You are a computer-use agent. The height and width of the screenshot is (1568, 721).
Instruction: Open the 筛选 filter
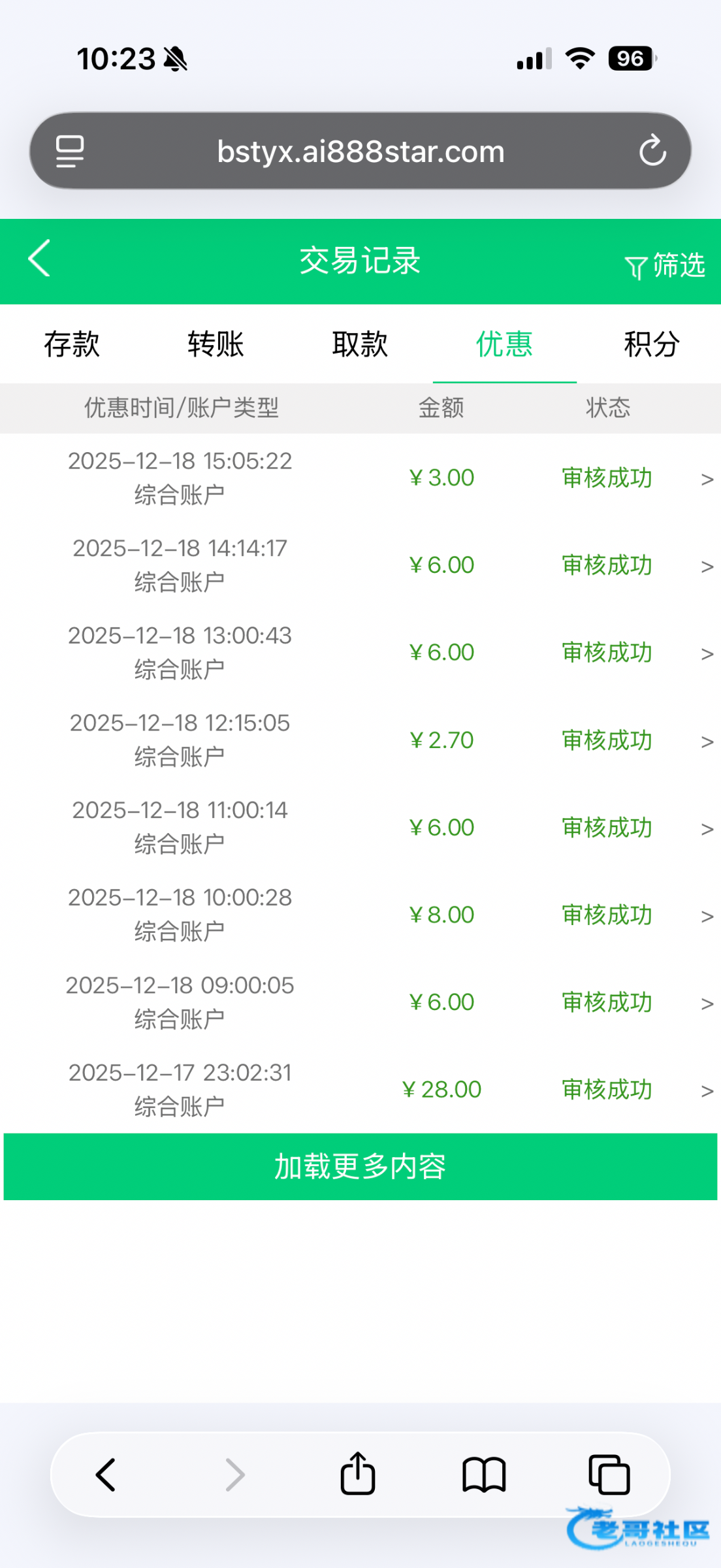pyautogui.click(x=665, y=266)
